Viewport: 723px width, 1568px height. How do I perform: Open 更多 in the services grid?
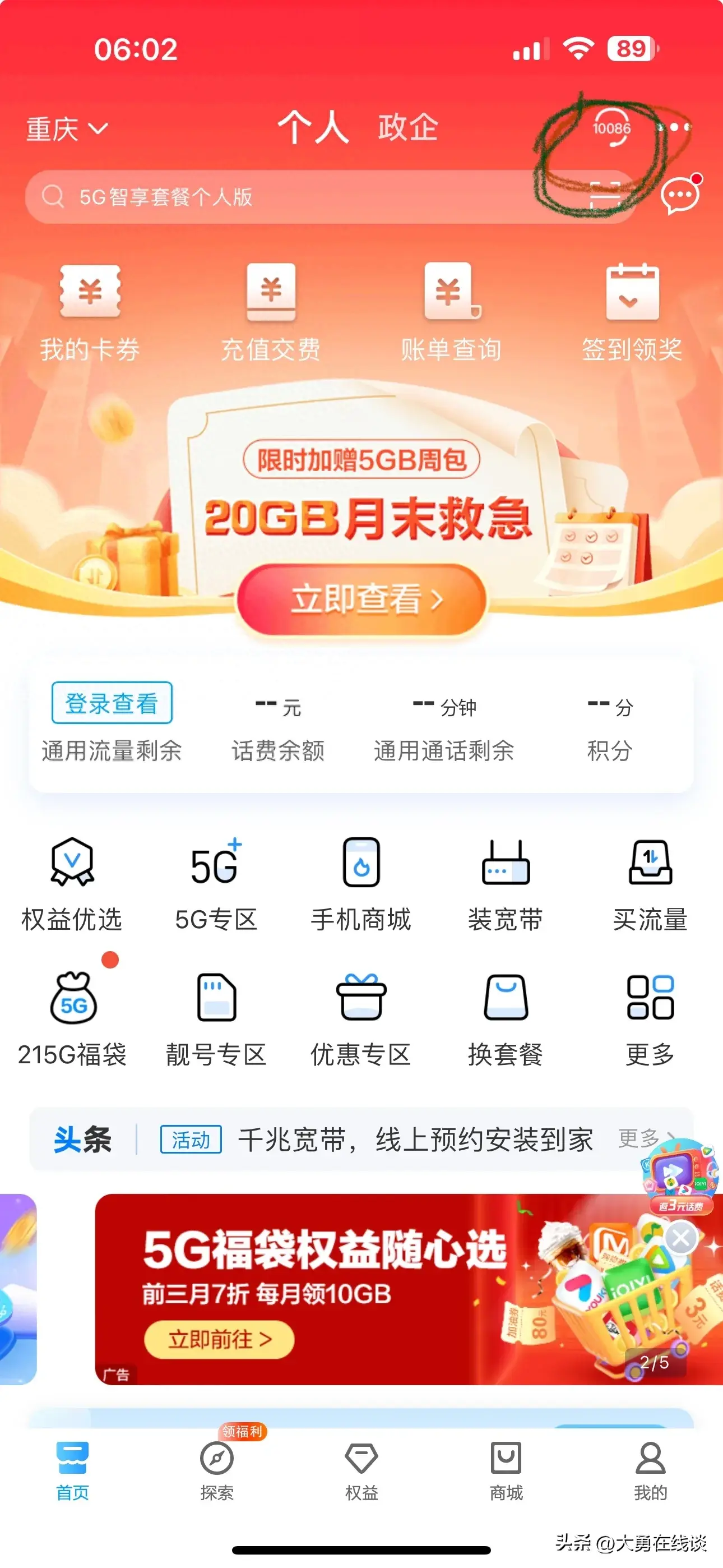650,1018
